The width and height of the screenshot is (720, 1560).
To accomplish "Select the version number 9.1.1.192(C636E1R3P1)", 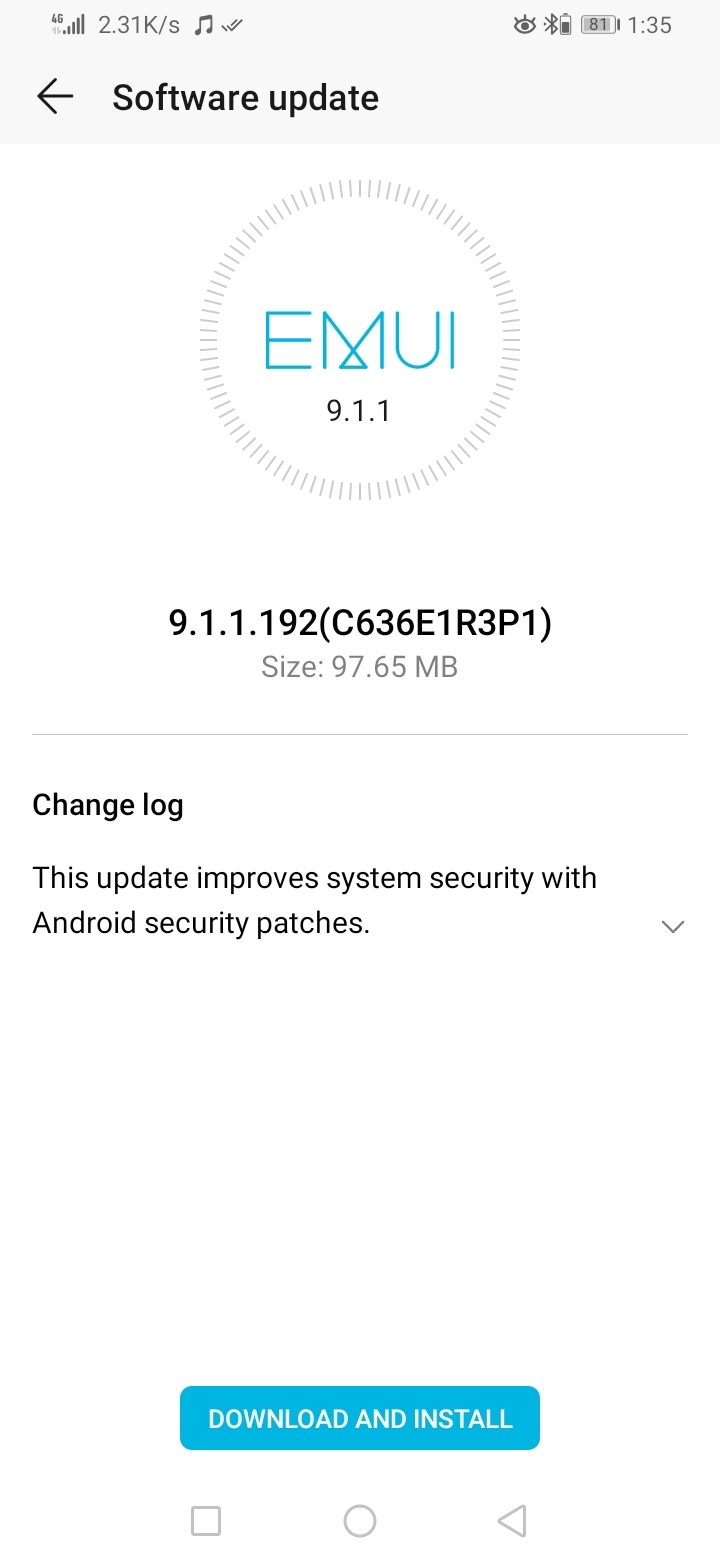I will (x=360, y=622).
